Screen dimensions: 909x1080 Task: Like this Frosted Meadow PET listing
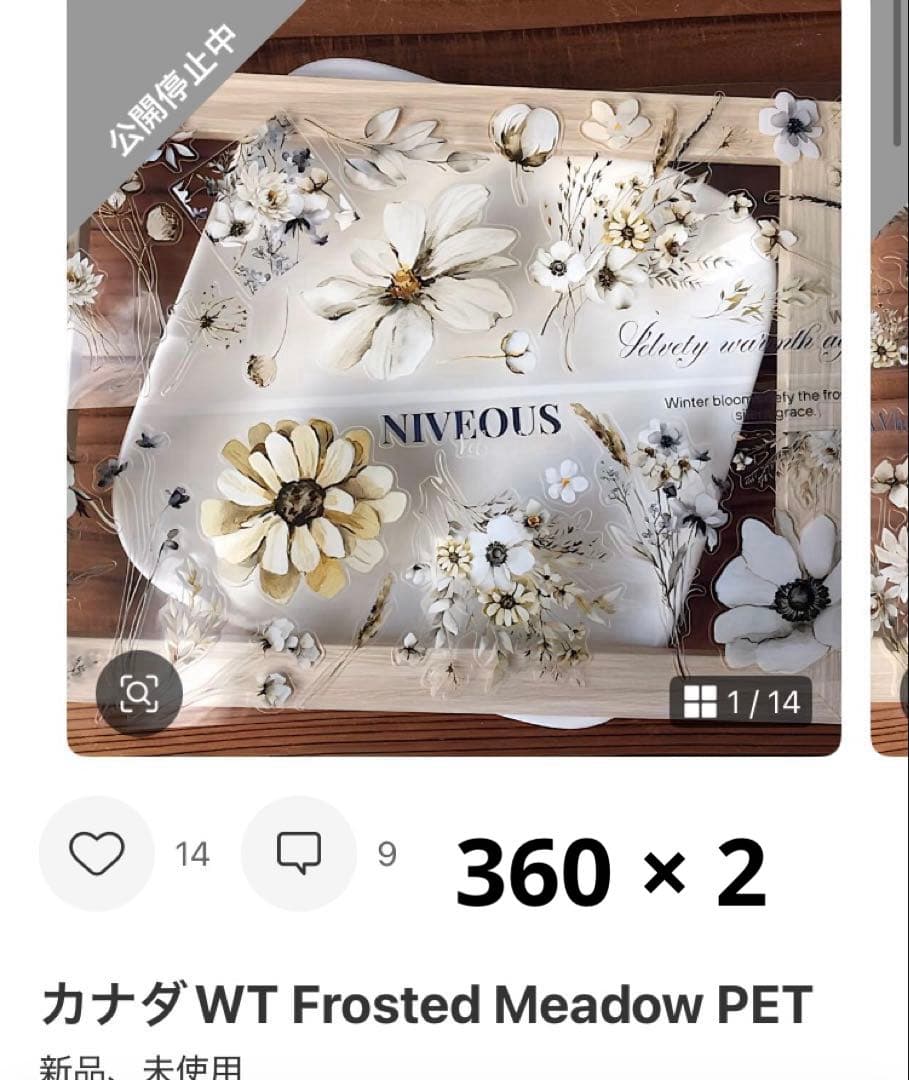click(x=97, y=853)
